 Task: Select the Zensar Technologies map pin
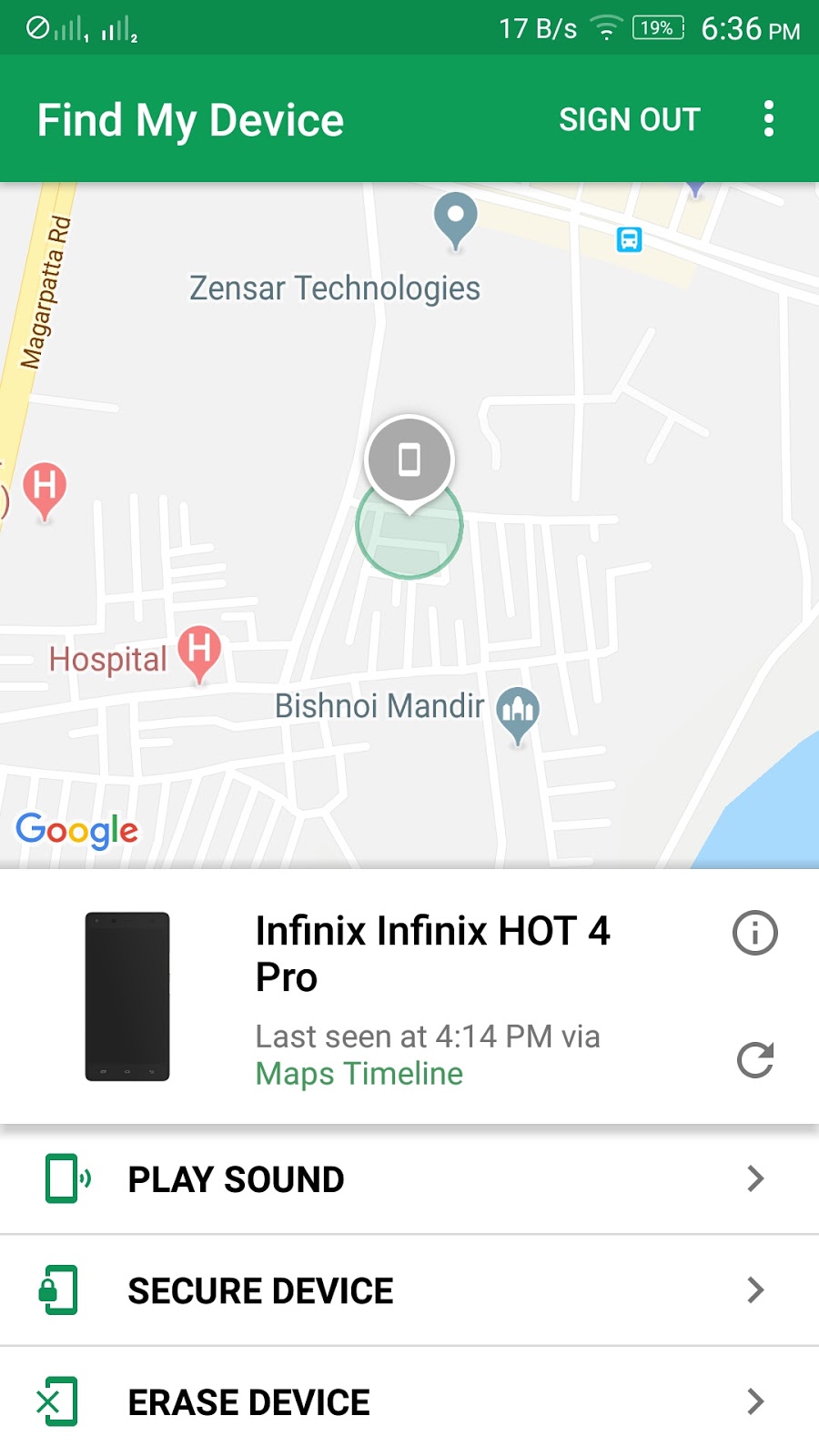456,218
